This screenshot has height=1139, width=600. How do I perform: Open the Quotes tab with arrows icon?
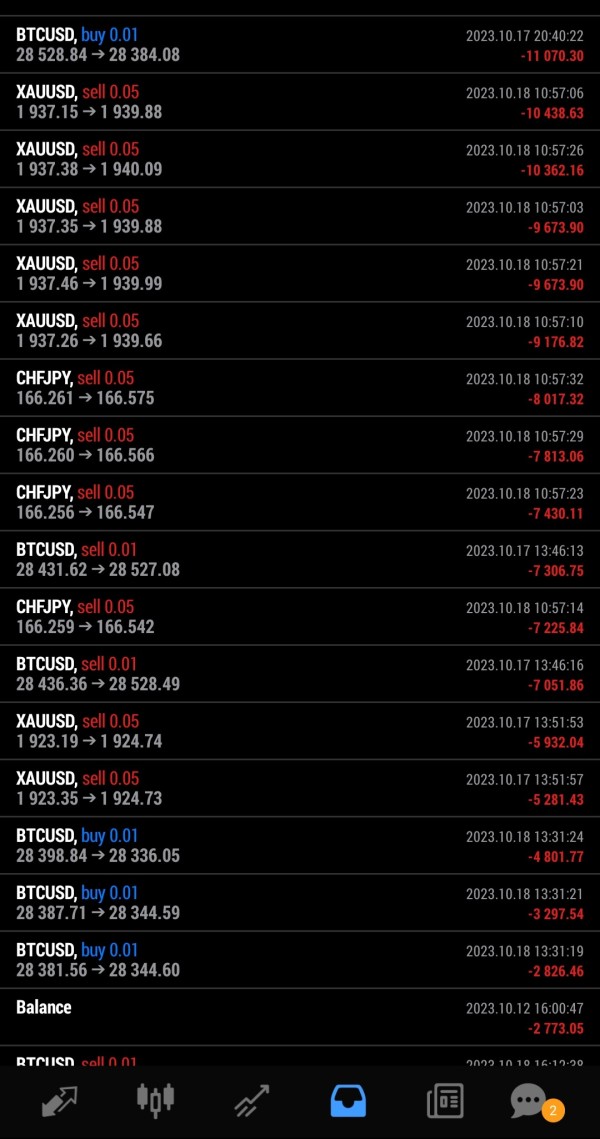tap(60, 1101)
